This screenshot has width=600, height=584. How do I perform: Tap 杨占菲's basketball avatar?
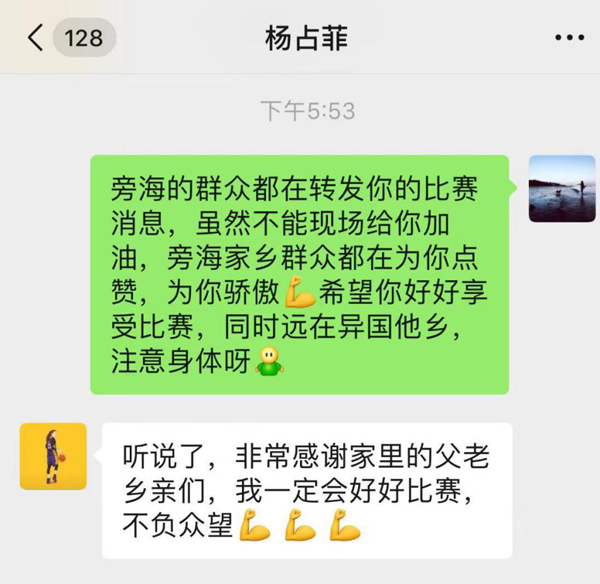[53, 456]
